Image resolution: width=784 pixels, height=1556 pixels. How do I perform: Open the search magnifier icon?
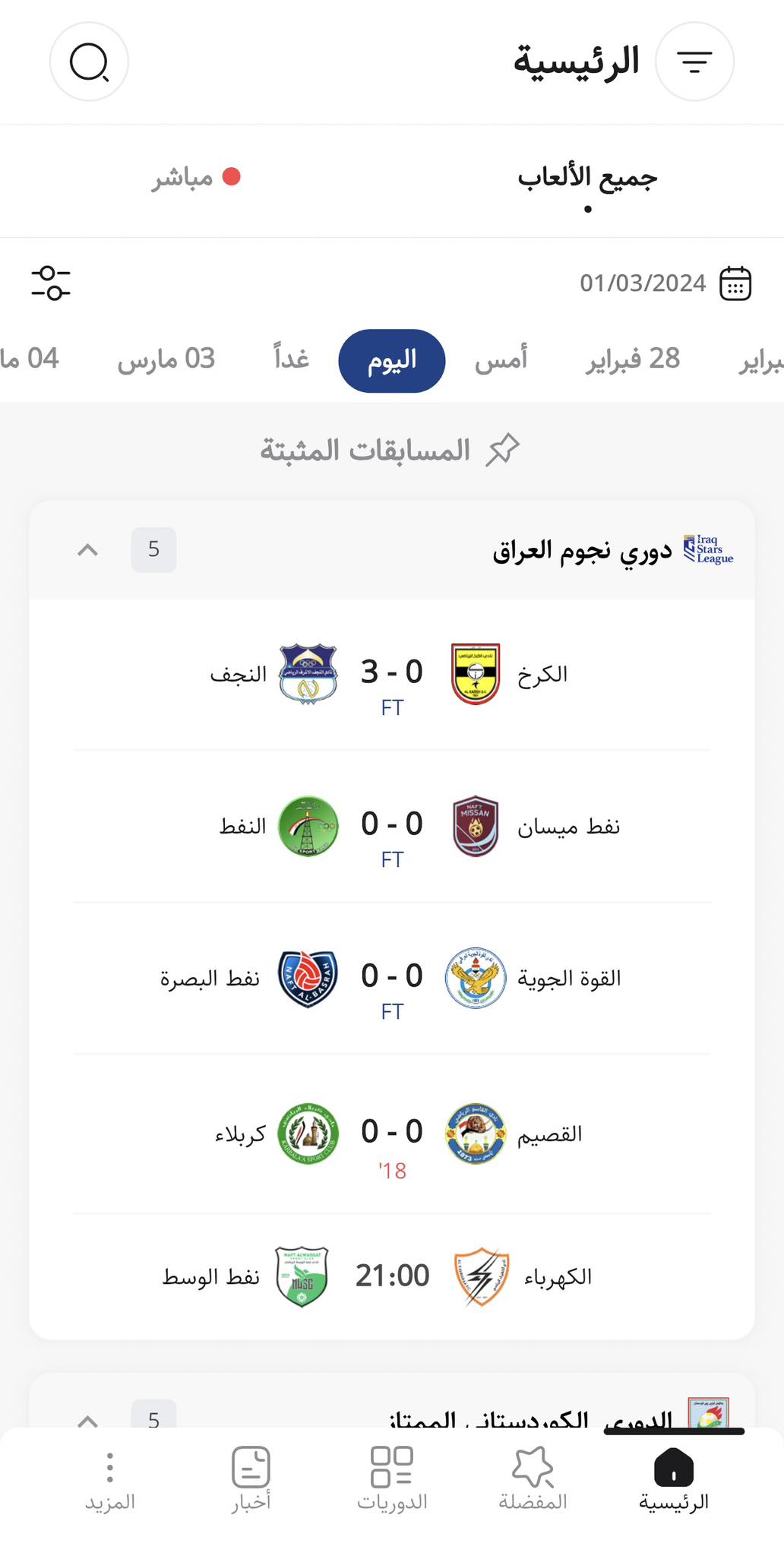coord(89,62)
